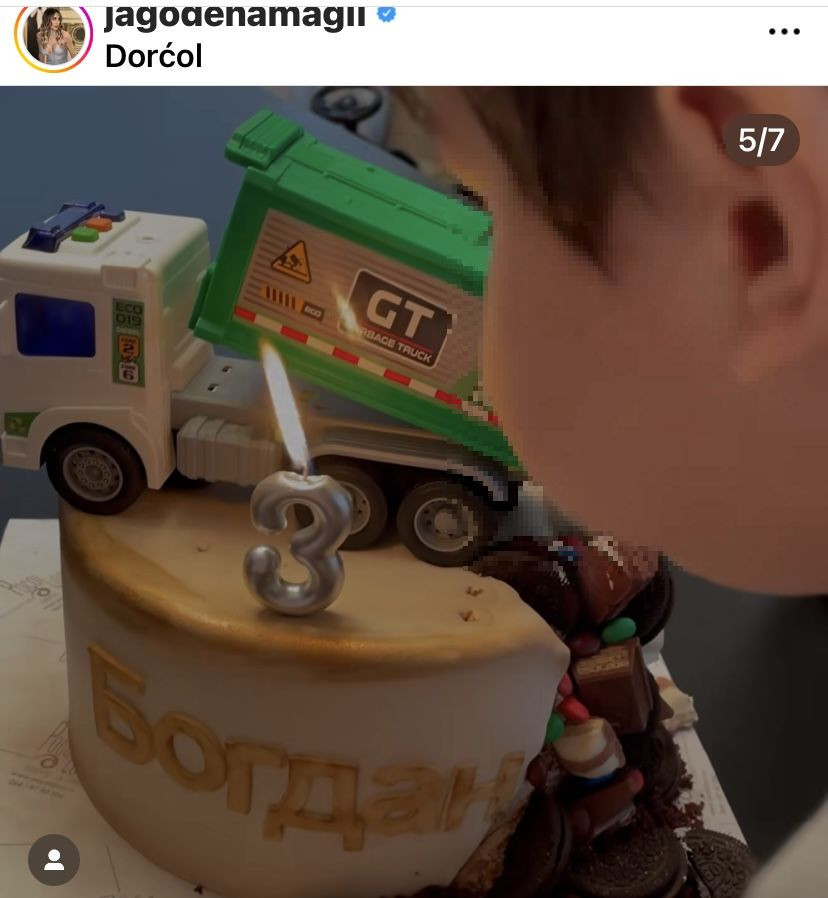
Task: Open the post overflow menu
Action: (x=784, y=31)
